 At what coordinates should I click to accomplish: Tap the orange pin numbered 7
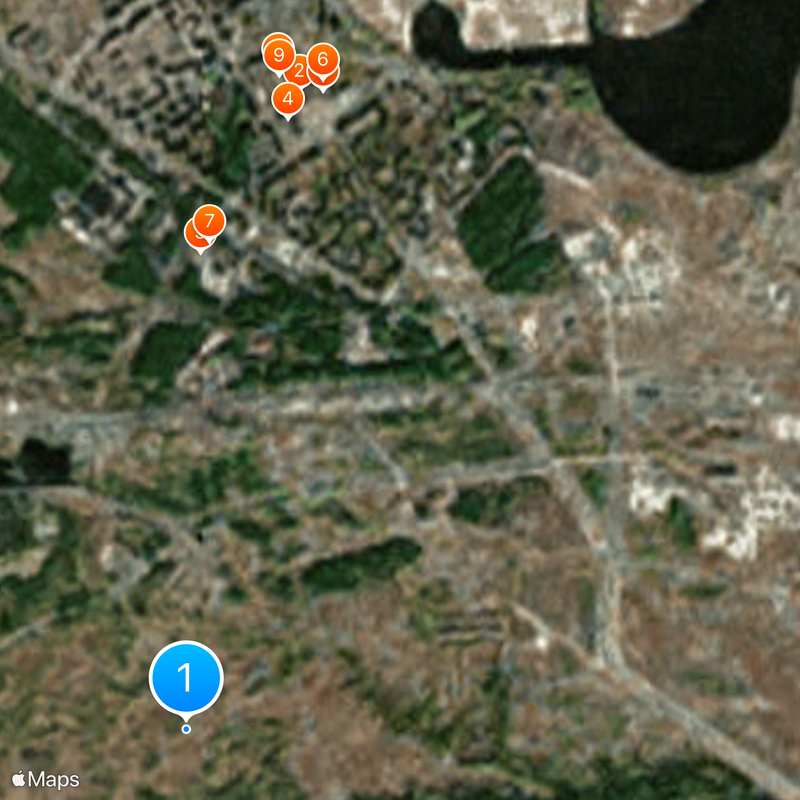(x=209, y=219)
